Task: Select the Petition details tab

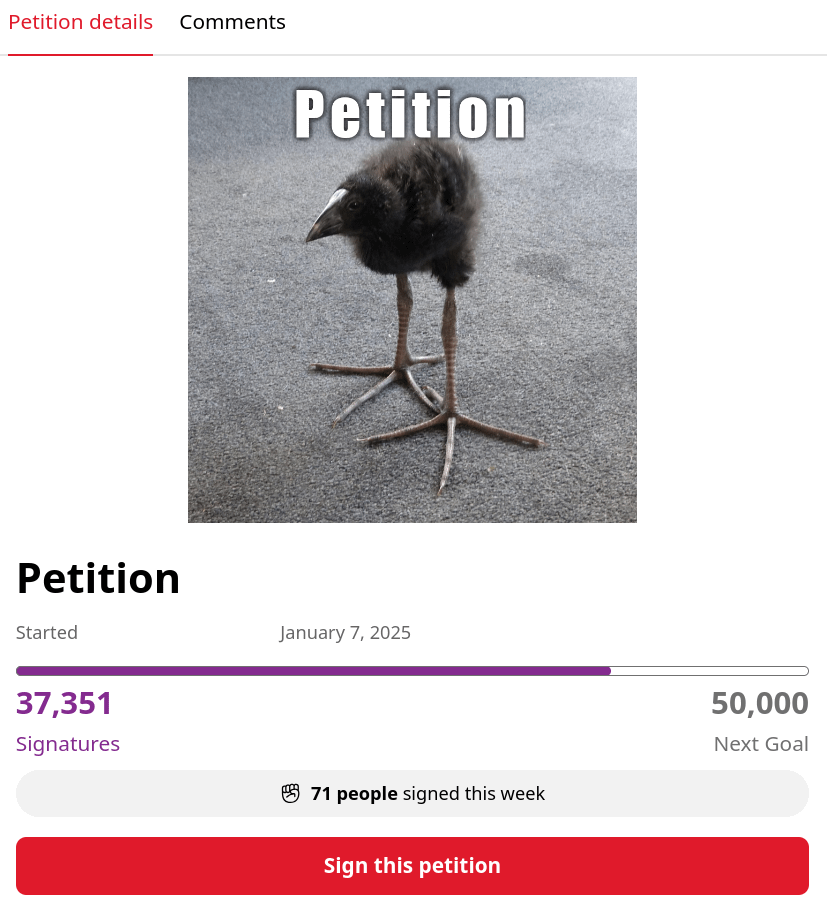Action: tap(80, 22)
